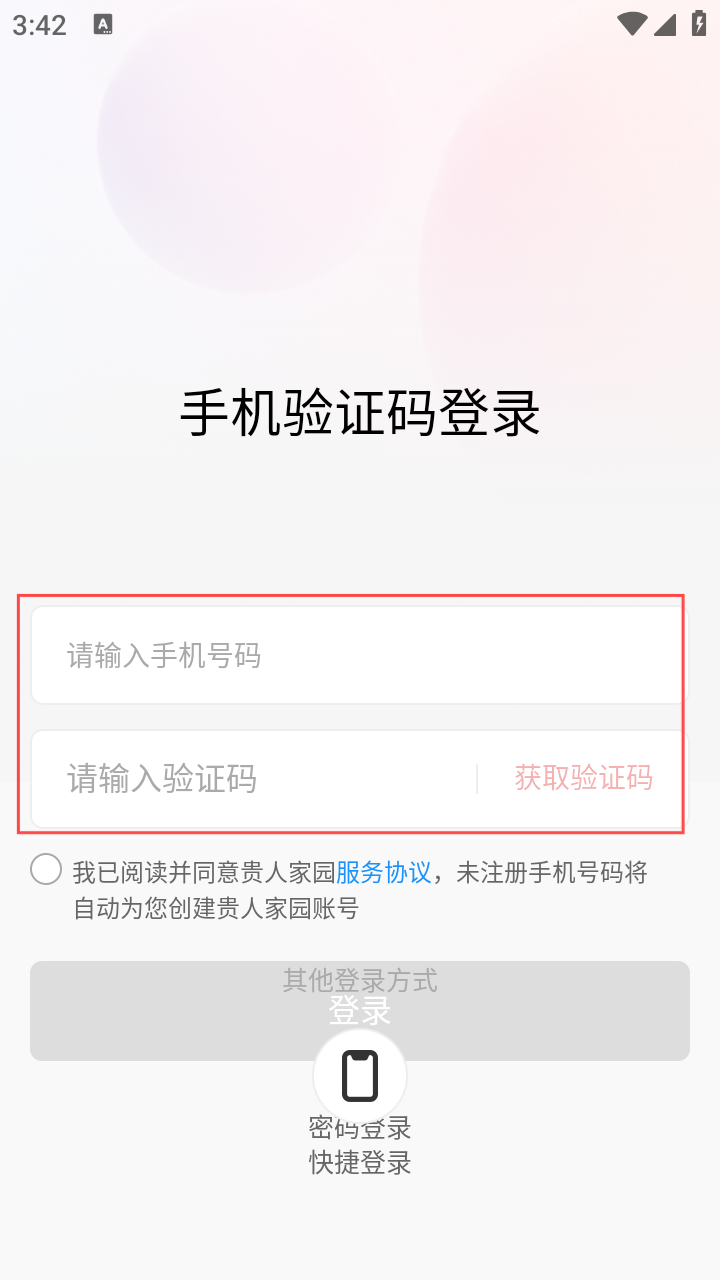Check the service agreement consent circle
This screenshot has height=1280, width=720.
click(46, 869)
